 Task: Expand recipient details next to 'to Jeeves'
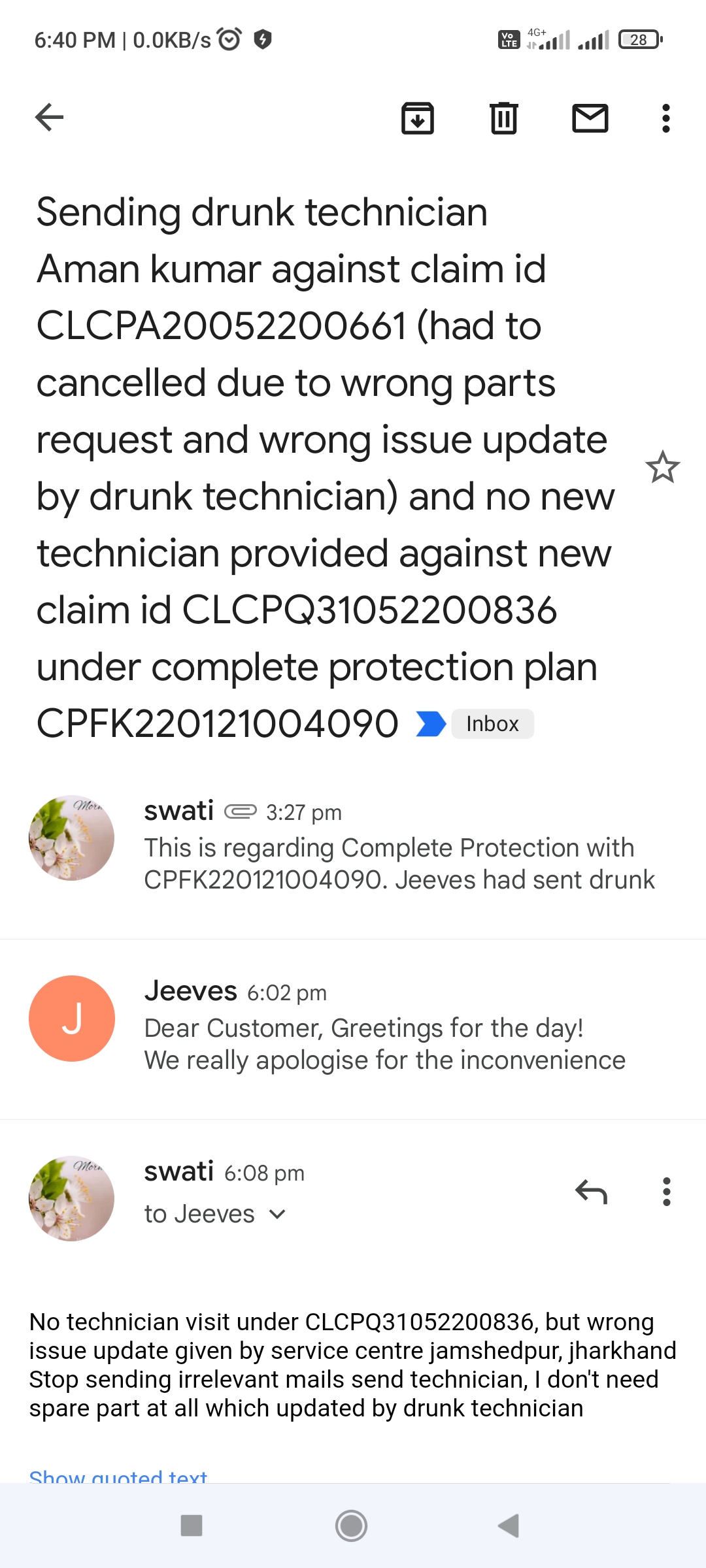(277, 1215)
